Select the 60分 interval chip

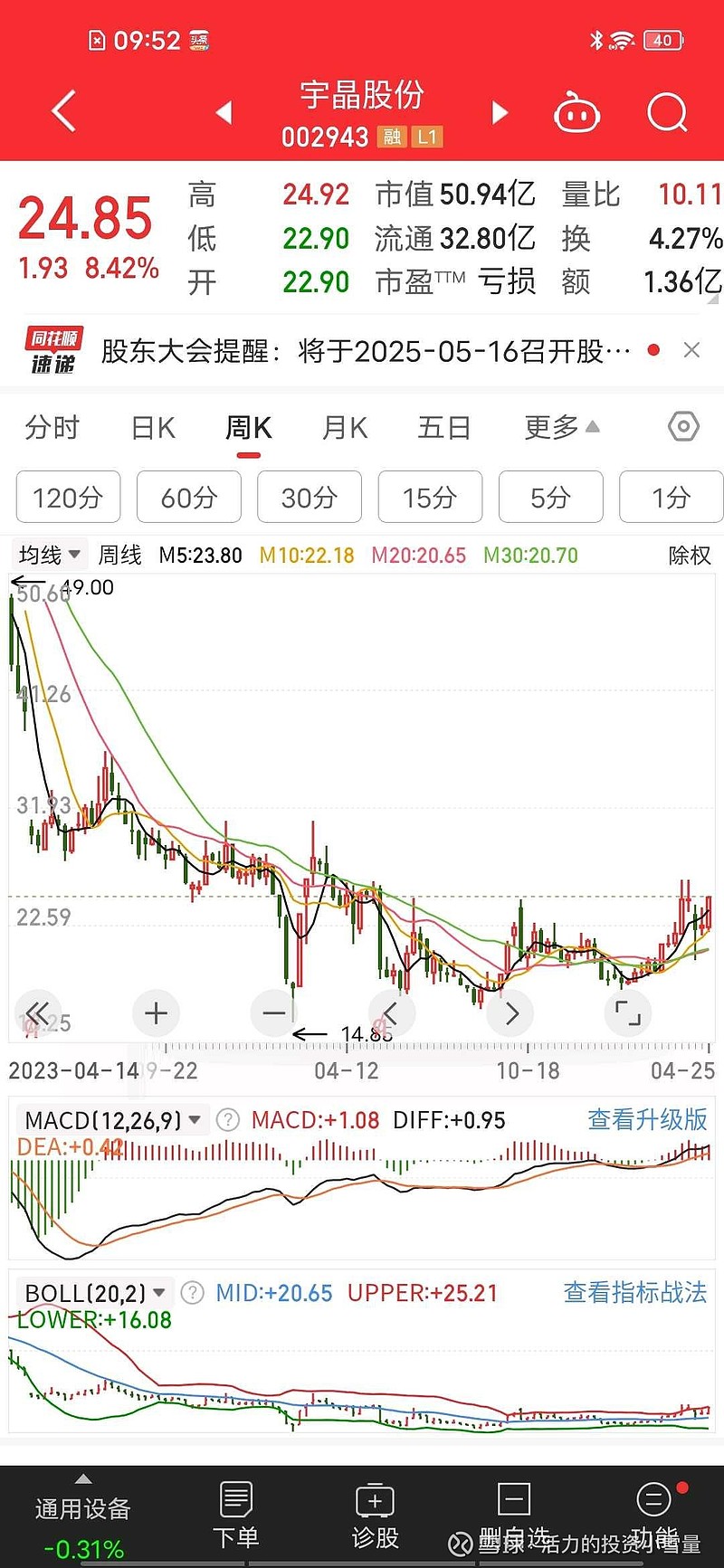(189, 497)
